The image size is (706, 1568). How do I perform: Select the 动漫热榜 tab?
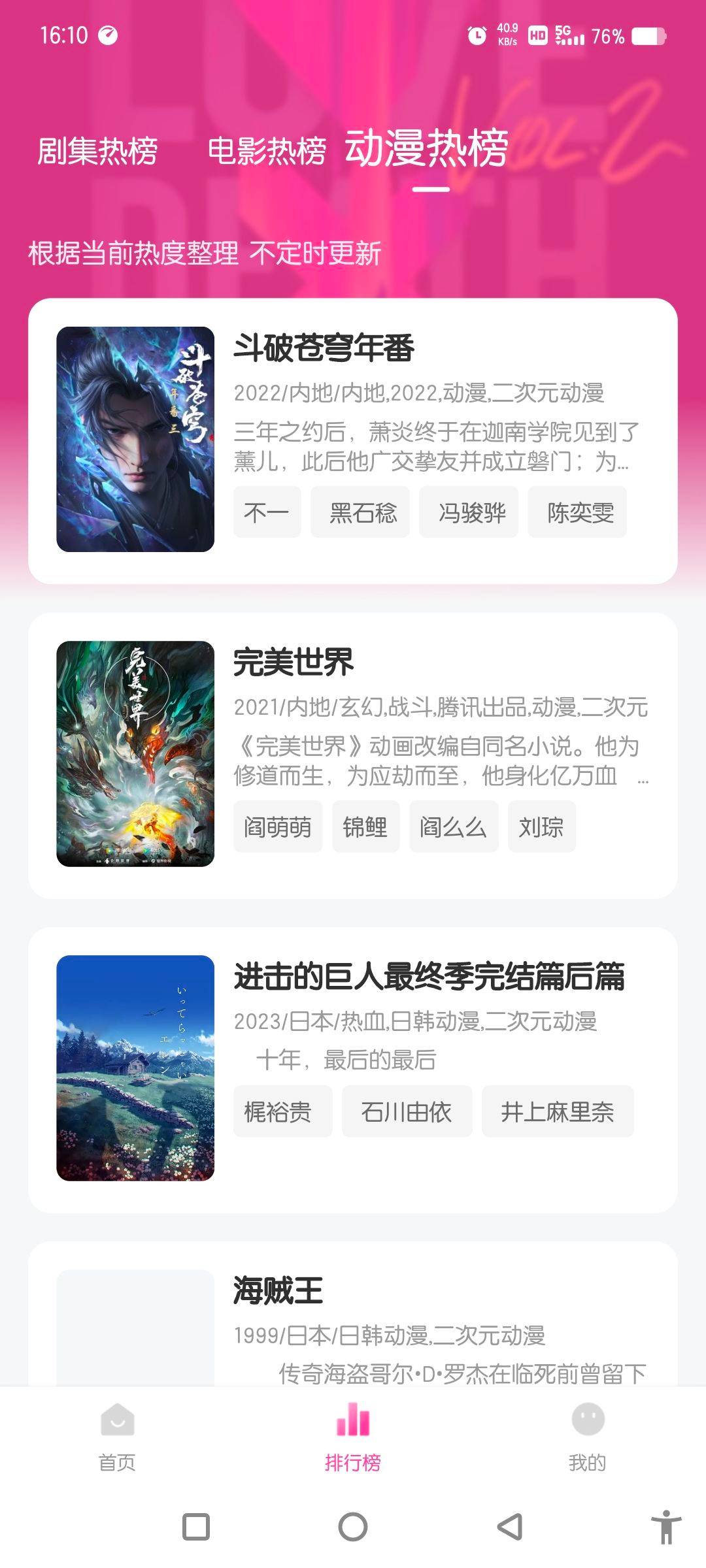click(426, 148)
